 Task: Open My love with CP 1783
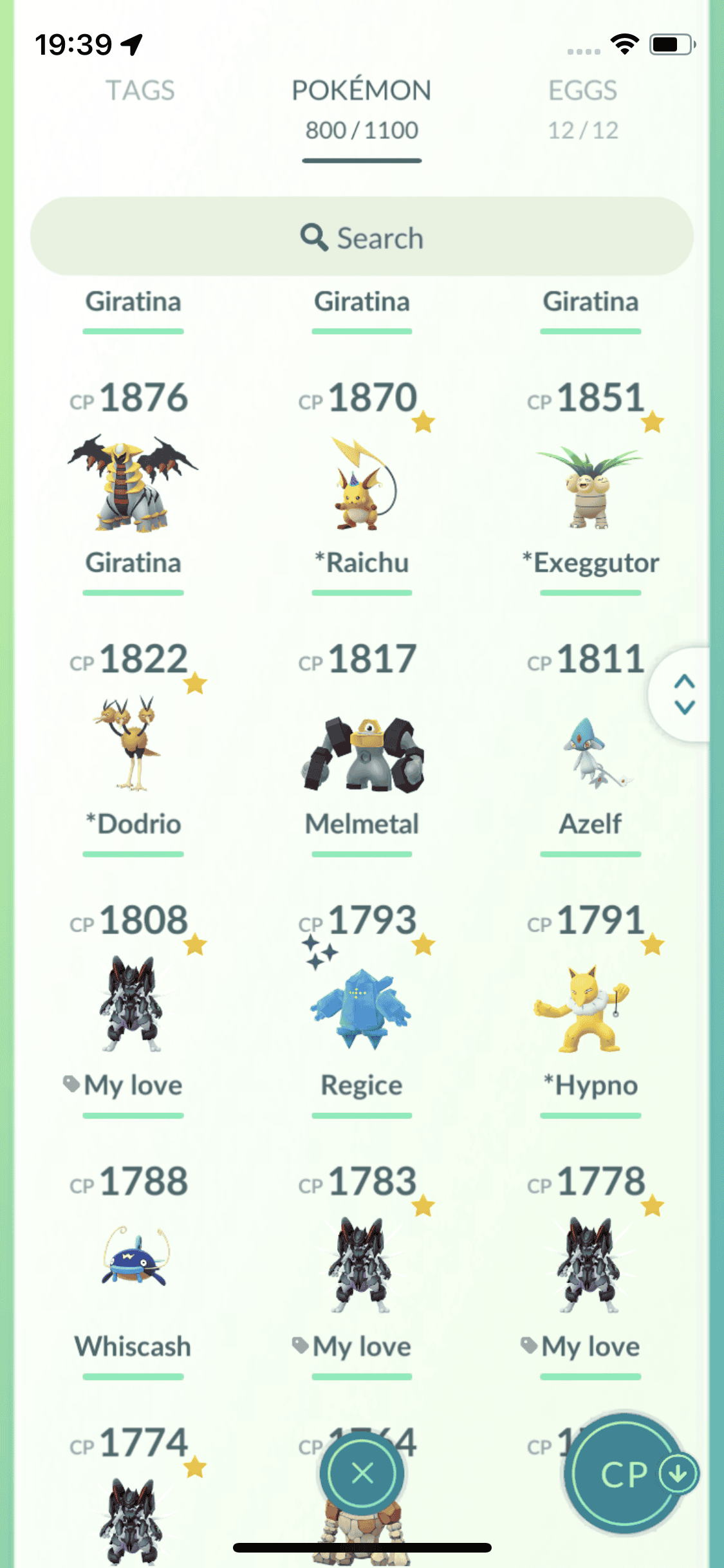point(362,1265)
